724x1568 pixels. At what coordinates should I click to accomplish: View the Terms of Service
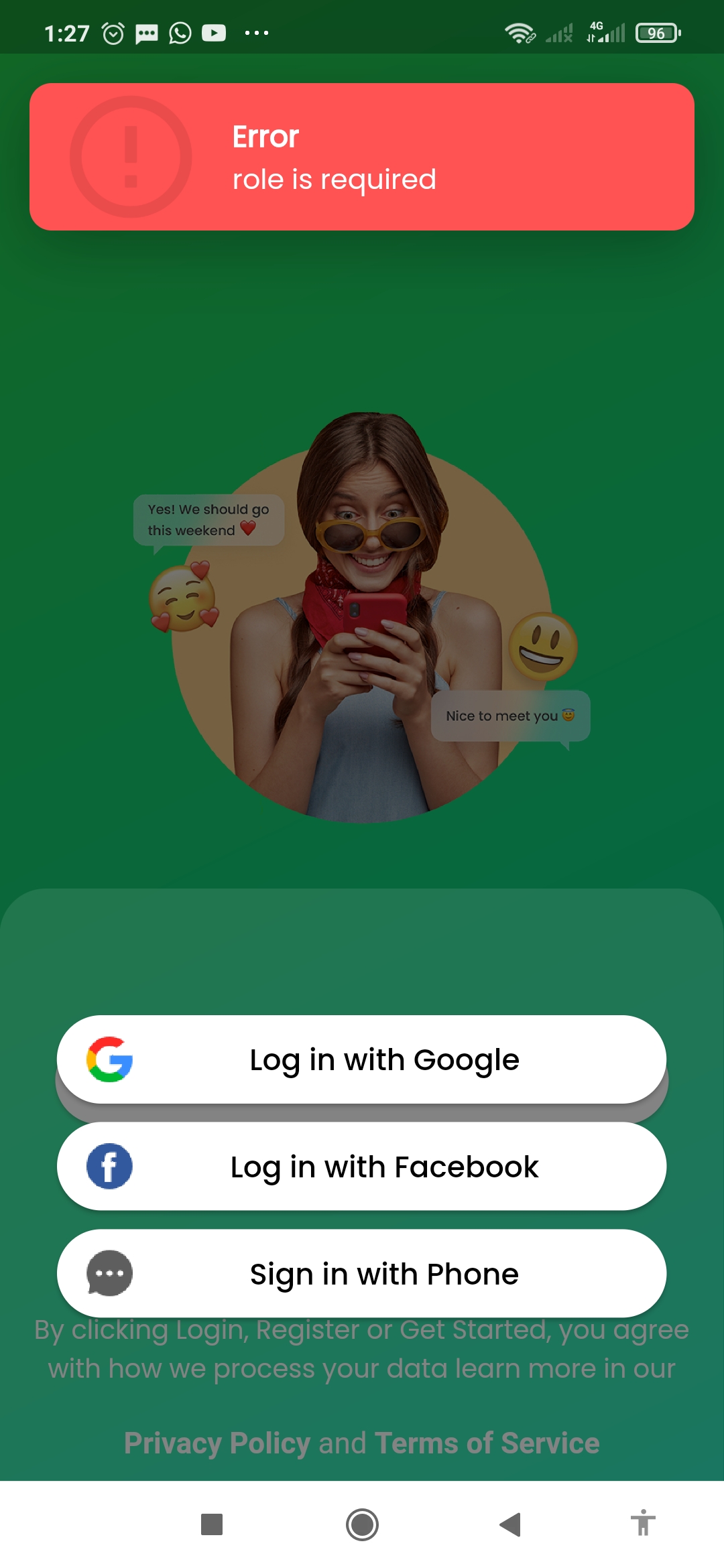pos(487,1443)
